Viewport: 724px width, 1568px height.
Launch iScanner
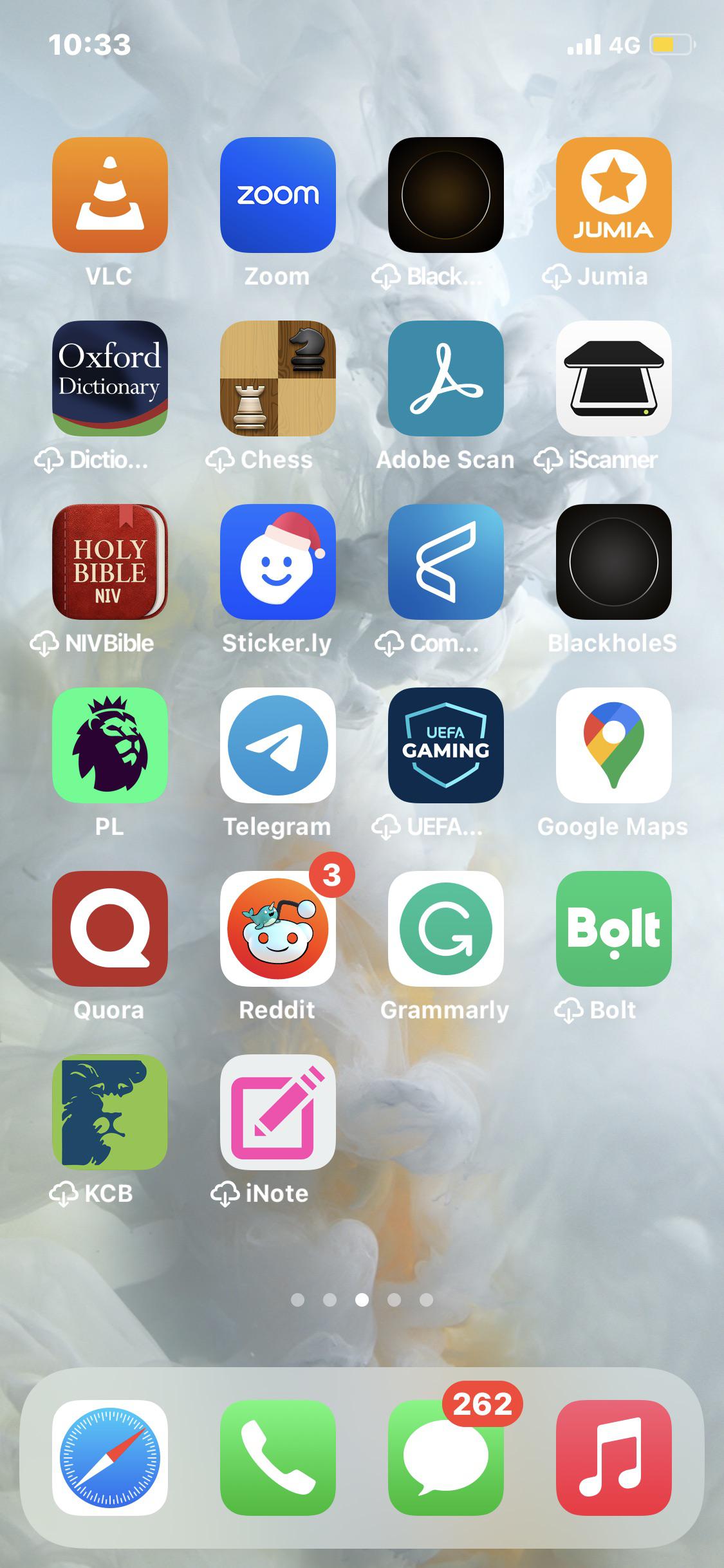tap(613, 378)
